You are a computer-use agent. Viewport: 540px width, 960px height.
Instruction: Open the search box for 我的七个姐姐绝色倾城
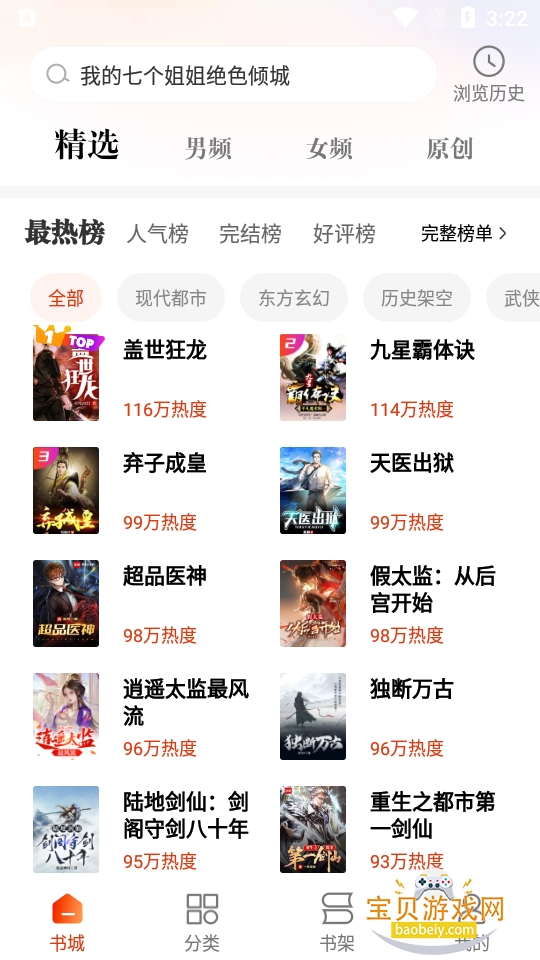coord(232,75)
